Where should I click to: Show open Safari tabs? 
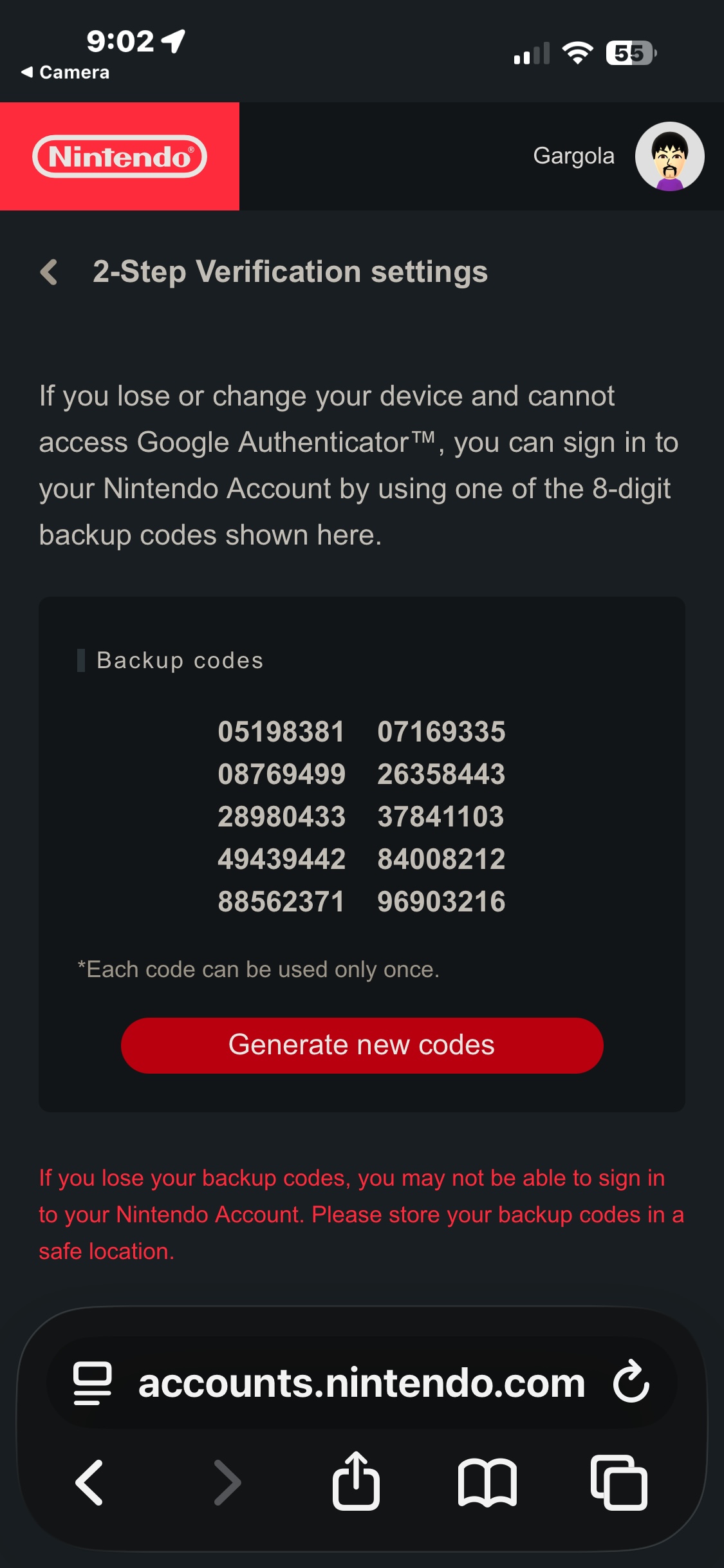coord(619,1482)
